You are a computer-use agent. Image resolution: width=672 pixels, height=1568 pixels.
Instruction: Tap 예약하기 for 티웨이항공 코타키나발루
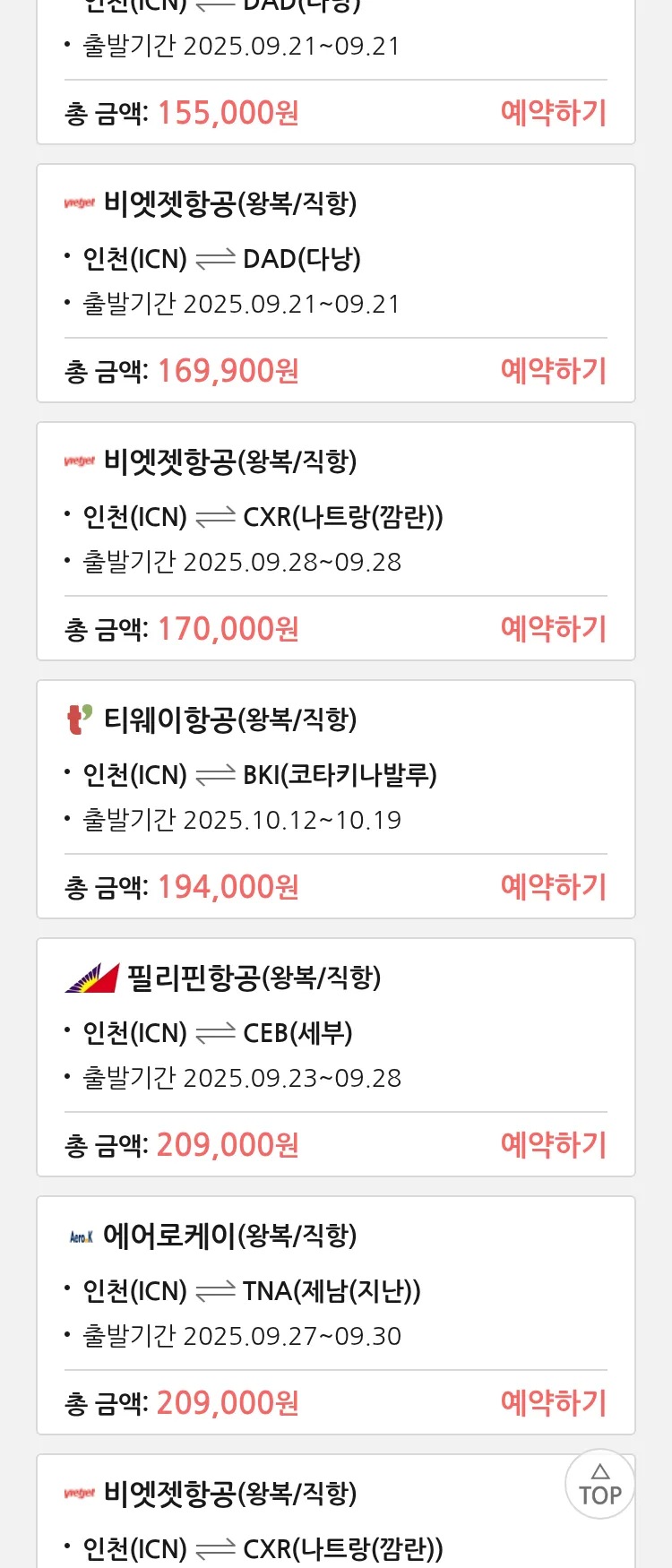point(554,887)
